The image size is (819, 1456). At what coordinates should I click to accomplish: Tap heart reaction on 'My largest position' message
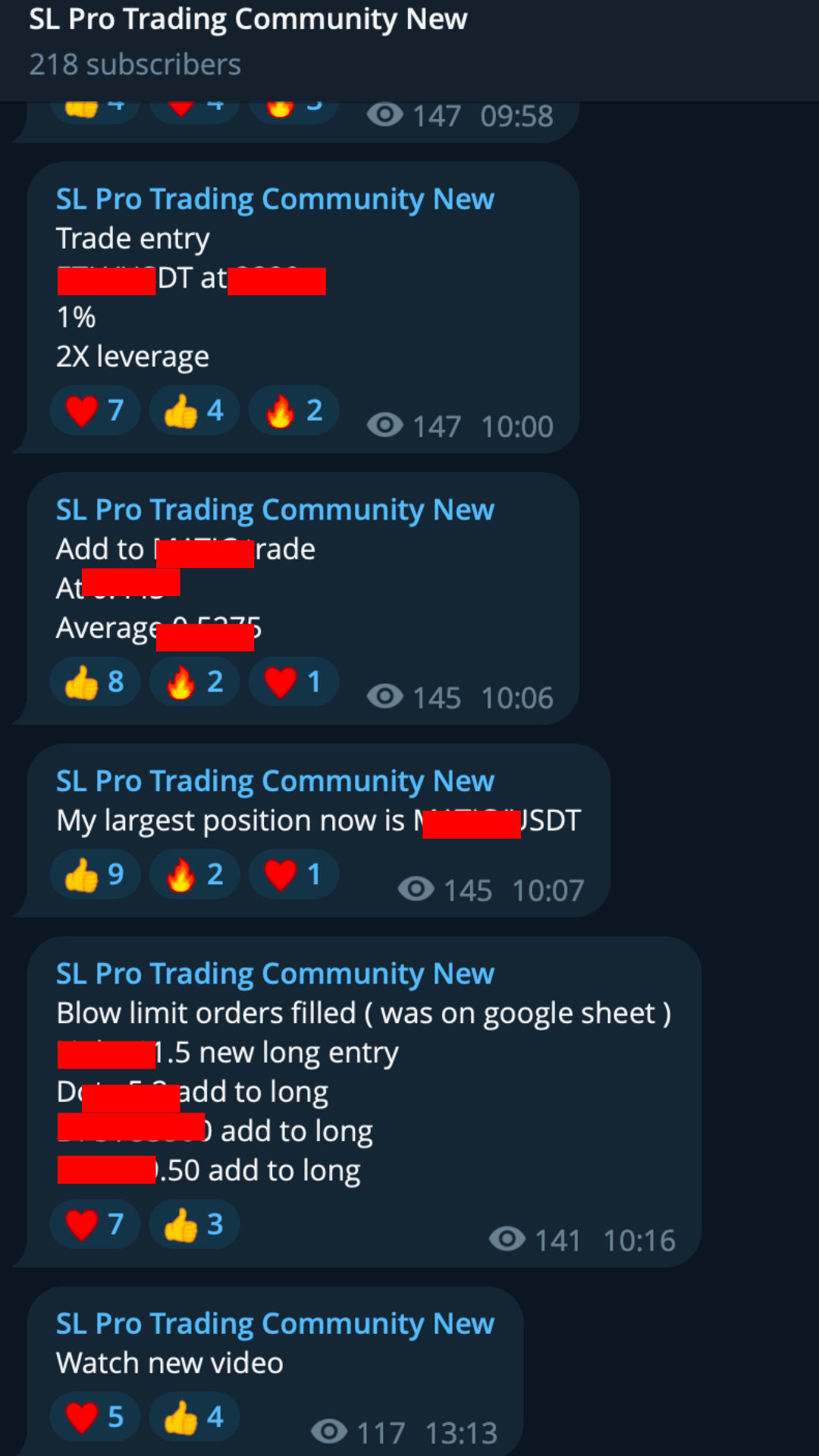pos(293,874)
